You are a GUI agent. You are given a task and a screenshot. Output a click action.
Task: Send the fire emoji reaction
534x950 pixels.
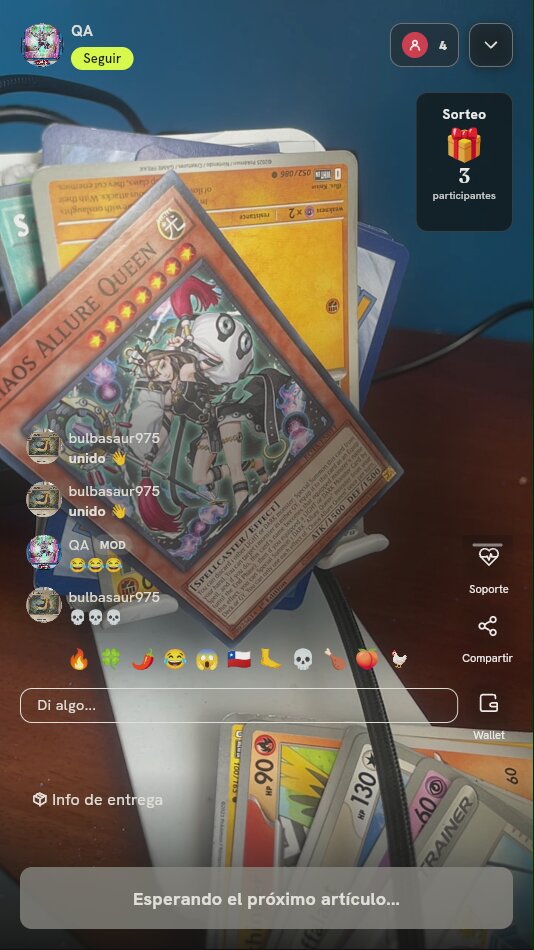[79, 659]
